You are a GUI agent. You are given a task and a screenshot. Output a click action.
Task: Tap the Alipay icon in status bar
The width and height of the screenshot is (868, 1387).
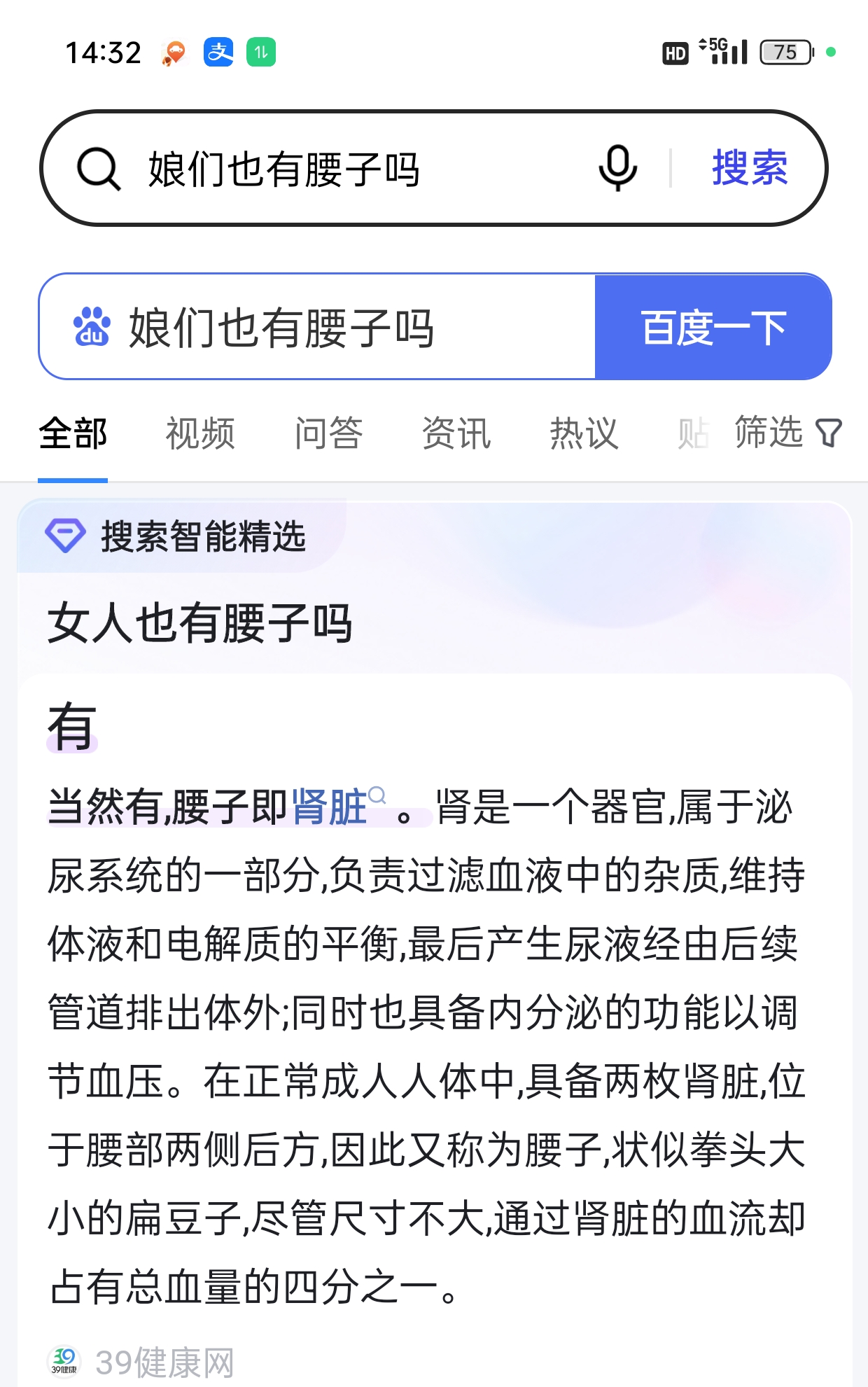pyautogui.click(x=218, y=51)
